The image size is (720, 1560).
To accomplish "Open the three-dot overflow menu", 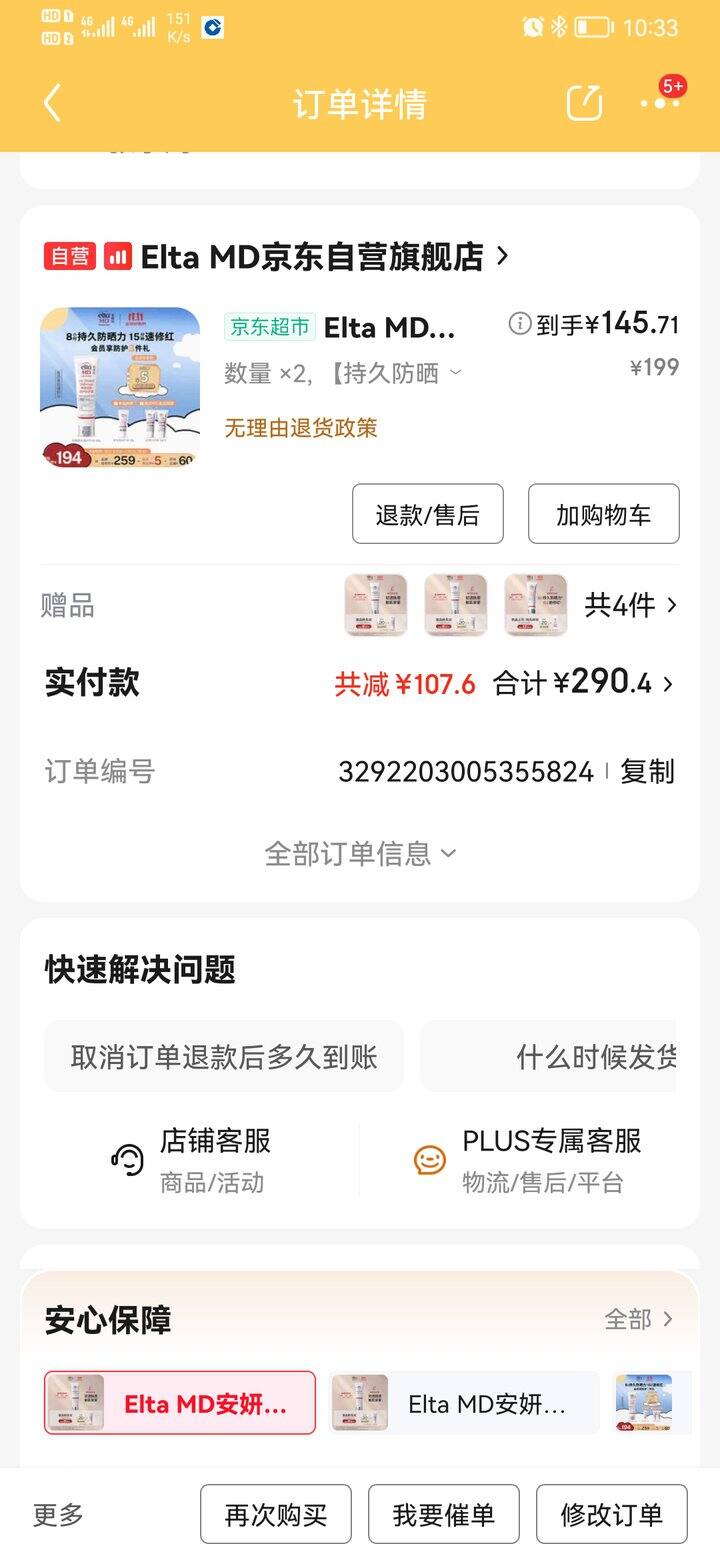I will point(660,103).
